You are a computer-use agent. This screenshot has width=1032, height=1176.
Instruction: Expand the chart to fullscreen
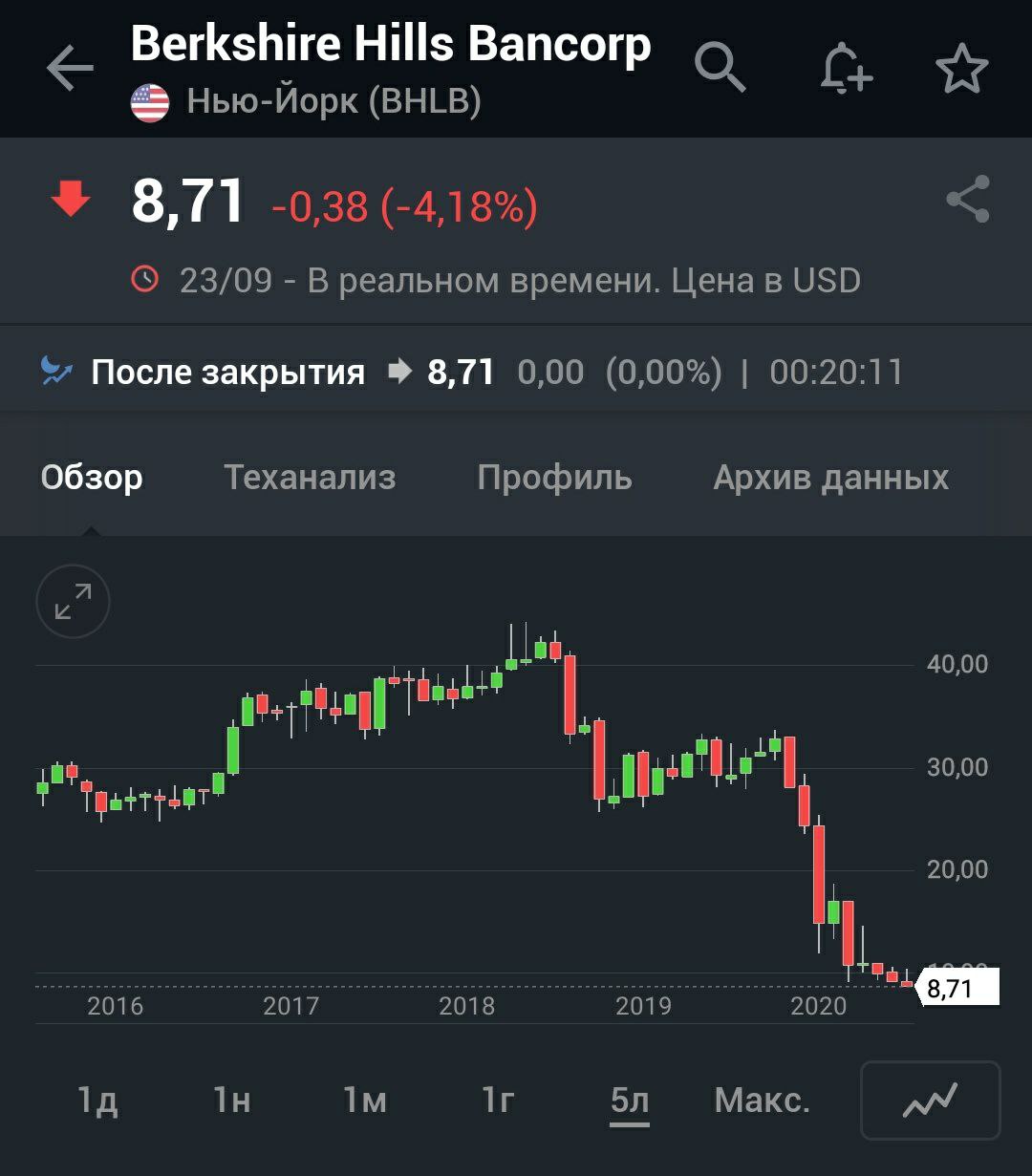coord(74,602)
